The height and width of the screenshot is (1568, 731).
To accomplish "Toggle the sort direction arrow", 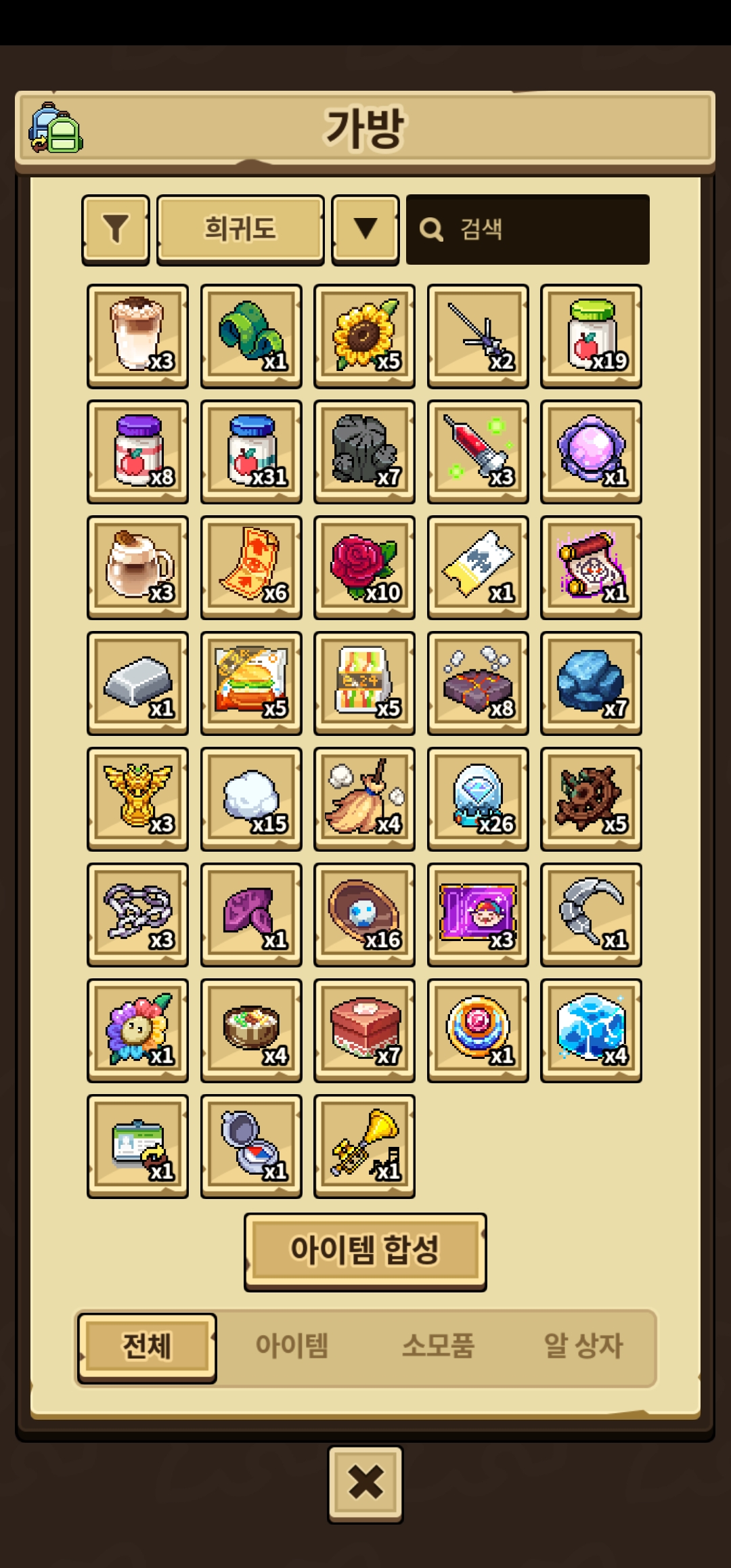I will coord(365,229).
